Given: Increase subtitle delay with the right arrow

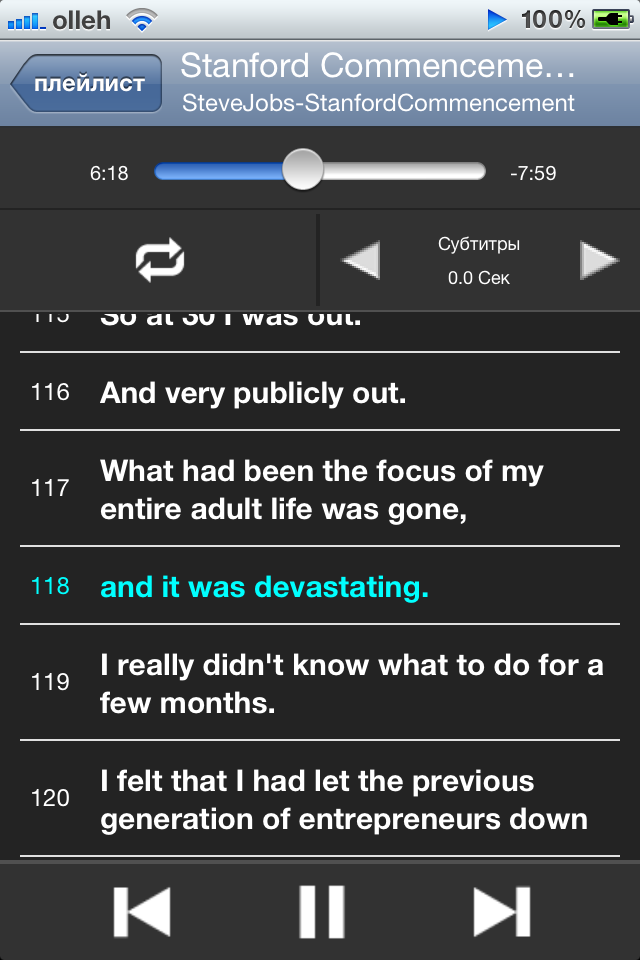Looking at the screenshot, I should tap(599, 260).
